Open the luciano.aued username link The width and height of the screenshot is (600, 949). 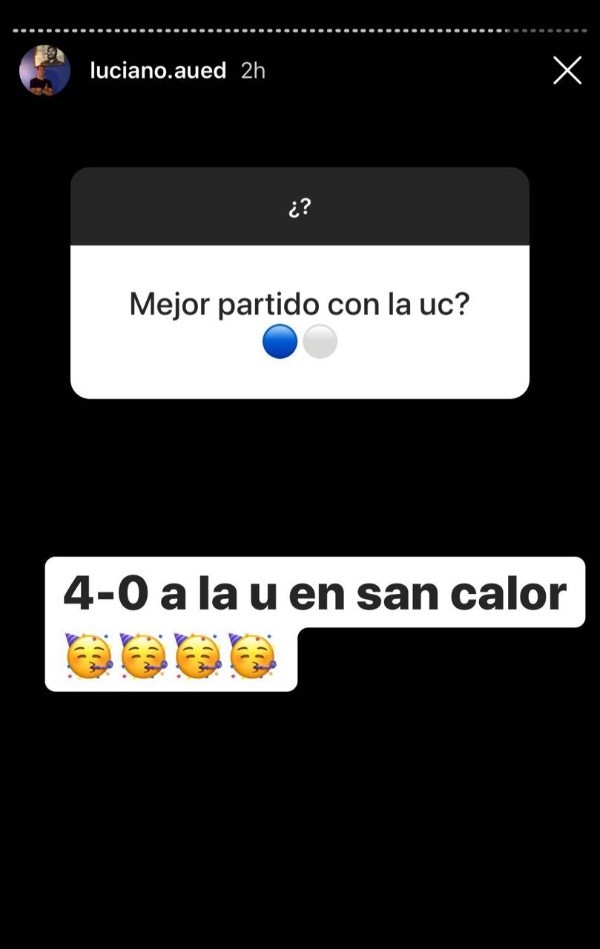coord(158,71)
